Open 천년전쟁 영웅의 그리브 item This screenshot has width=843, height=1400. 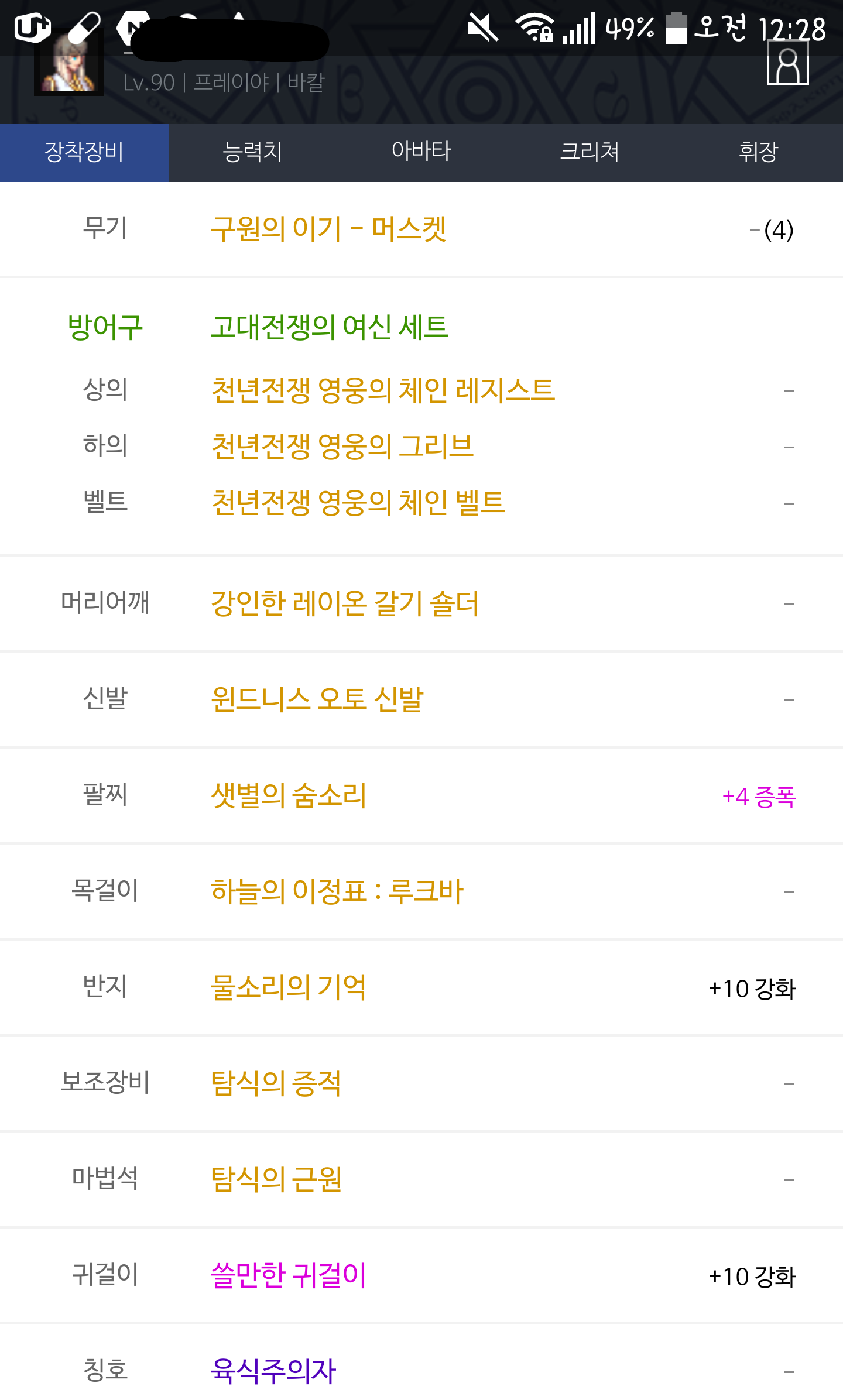coord(342,447)
